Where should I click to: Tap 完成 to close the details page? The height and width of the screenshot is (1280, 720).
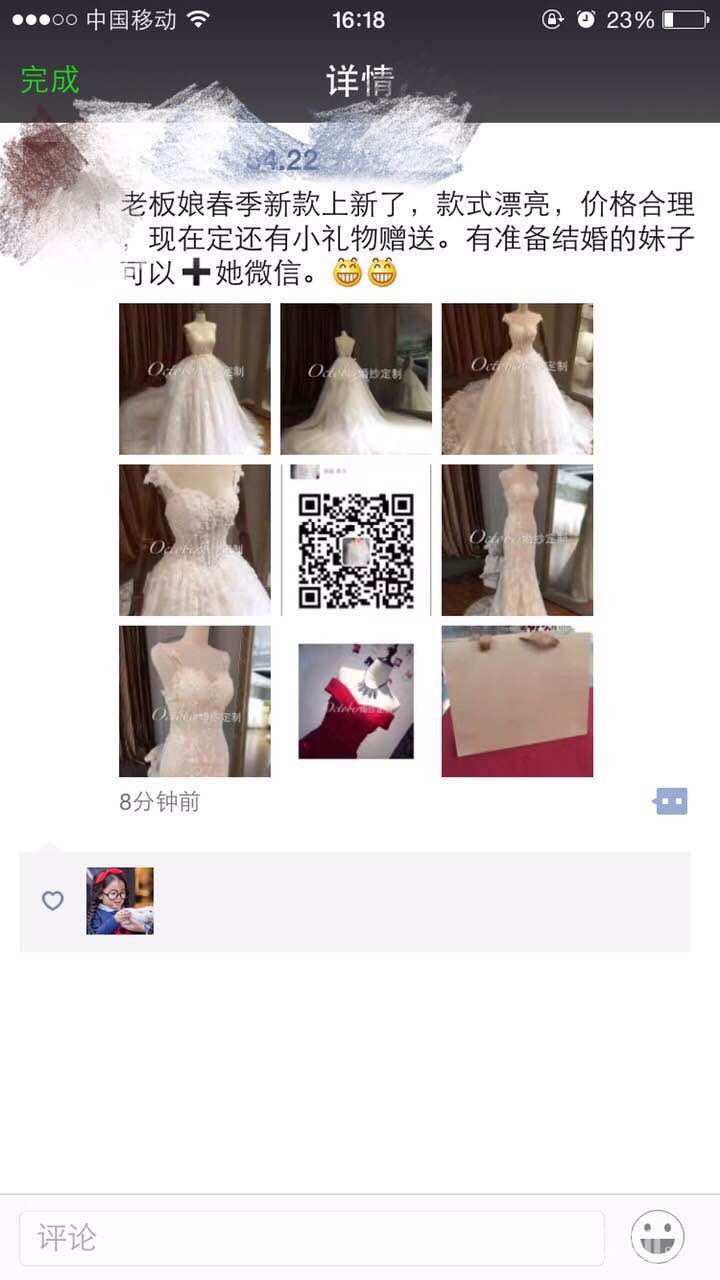pos(49,79)
